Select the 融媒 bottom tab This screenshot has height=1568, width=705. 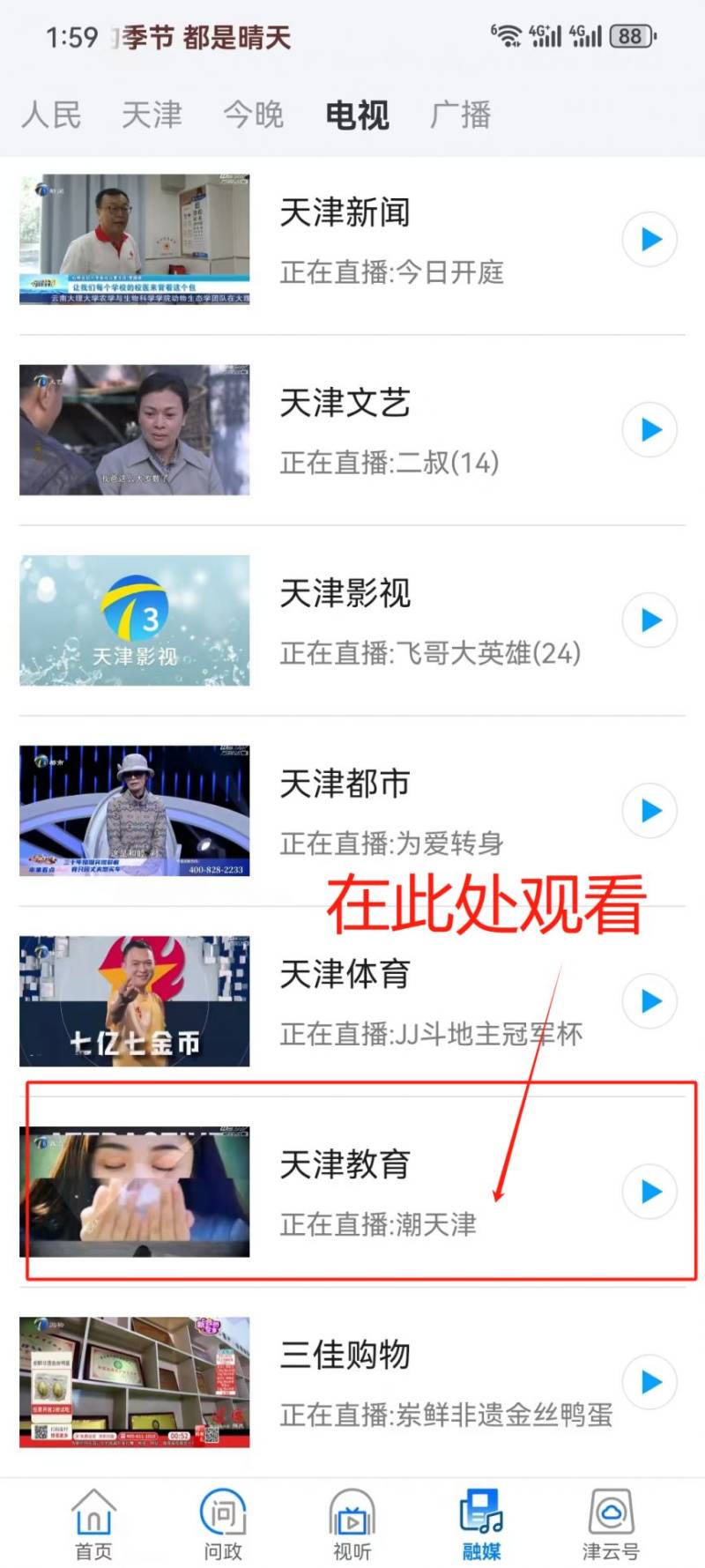click(x=481, y=1524)
